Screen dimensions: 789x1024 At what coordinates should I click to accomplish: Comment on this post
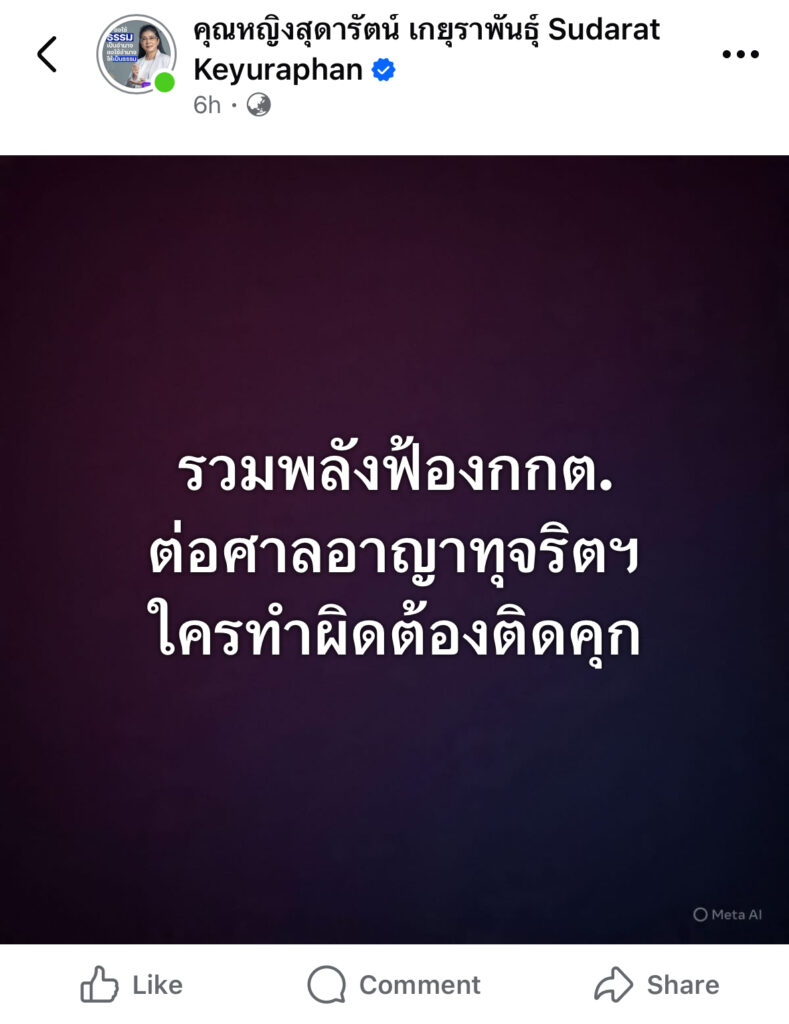click(x=394, y=985)
